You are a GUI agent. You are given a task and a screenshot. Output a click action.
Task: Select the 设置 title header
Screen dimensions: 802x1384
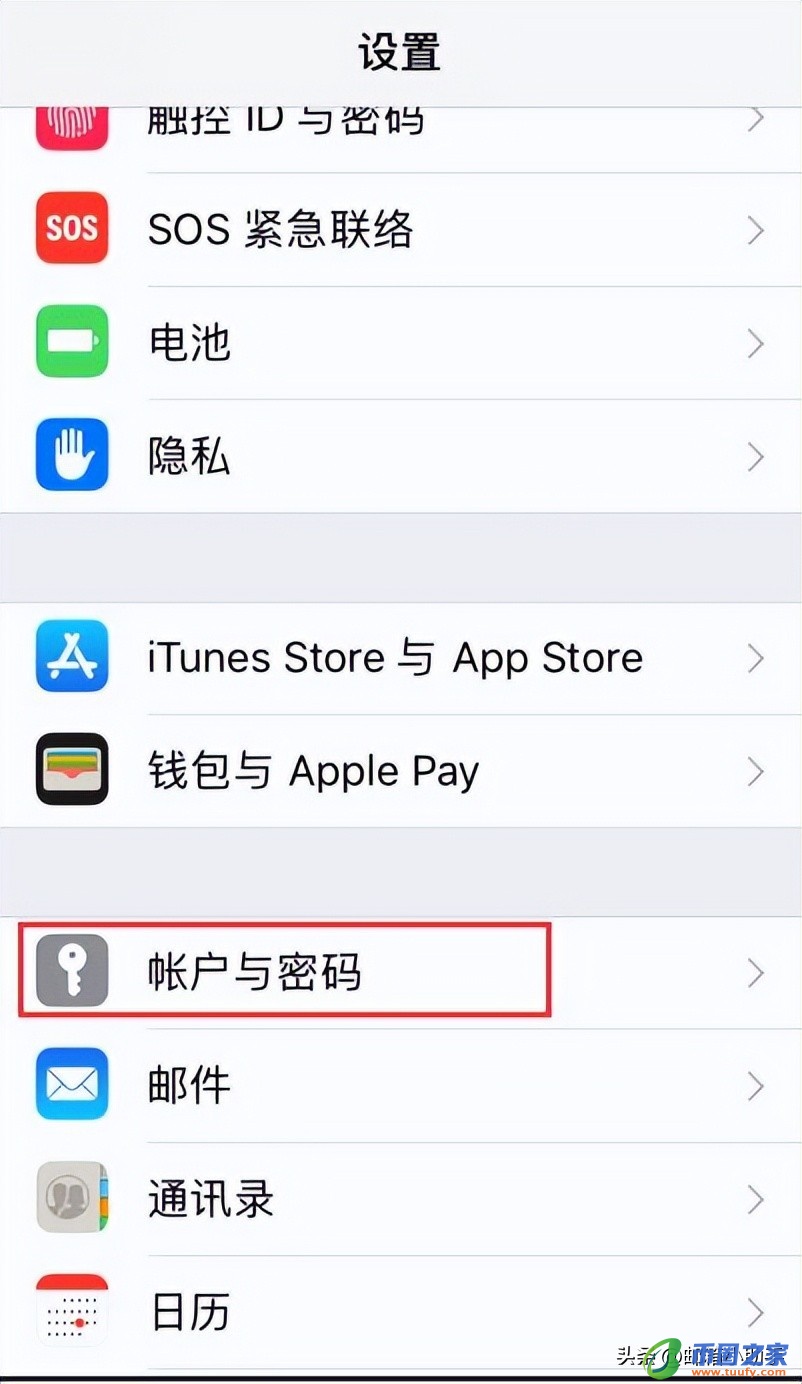(x=400, y=52)
